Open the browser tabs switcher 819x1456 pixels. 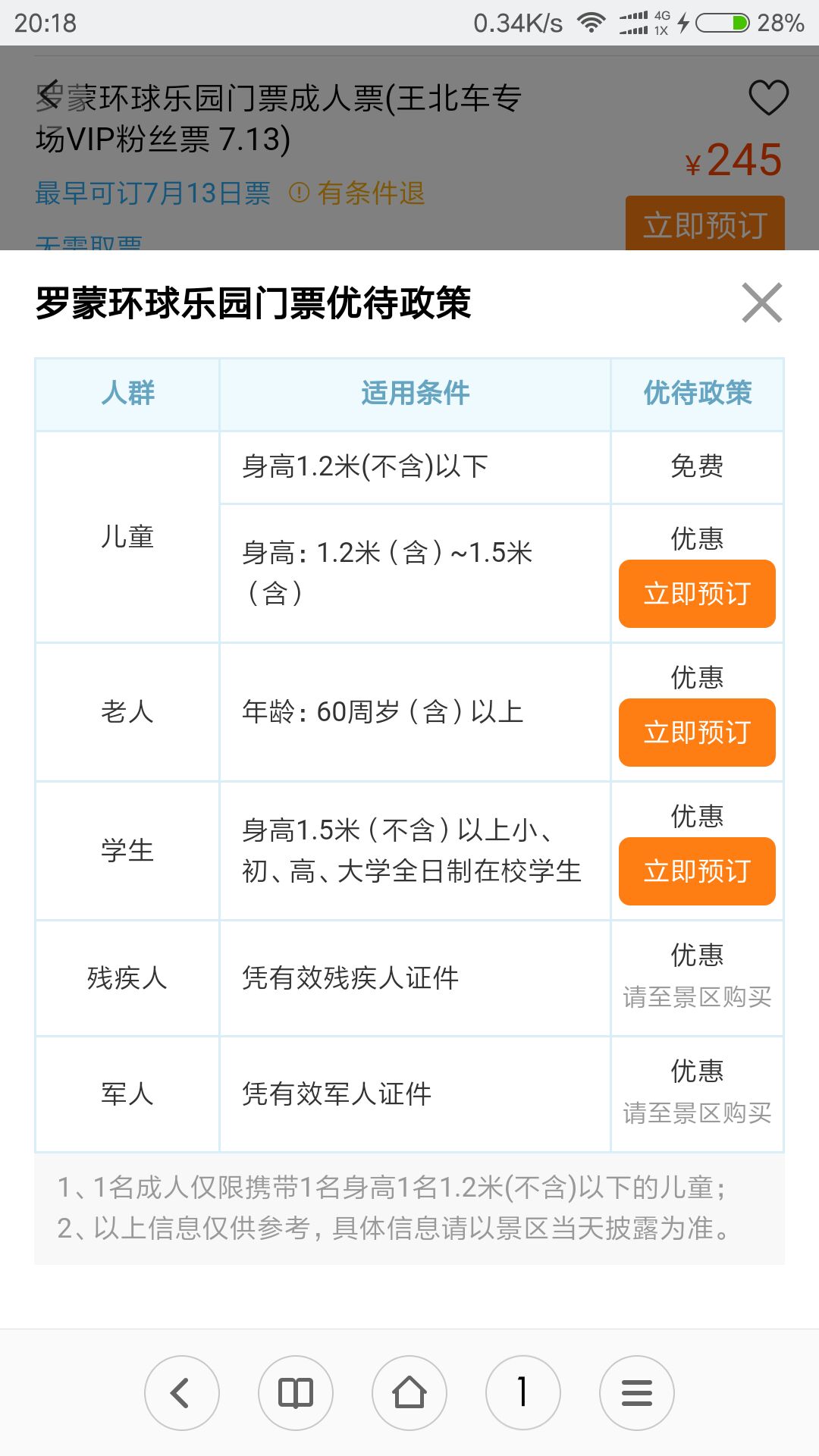(x=523, y=1393)
